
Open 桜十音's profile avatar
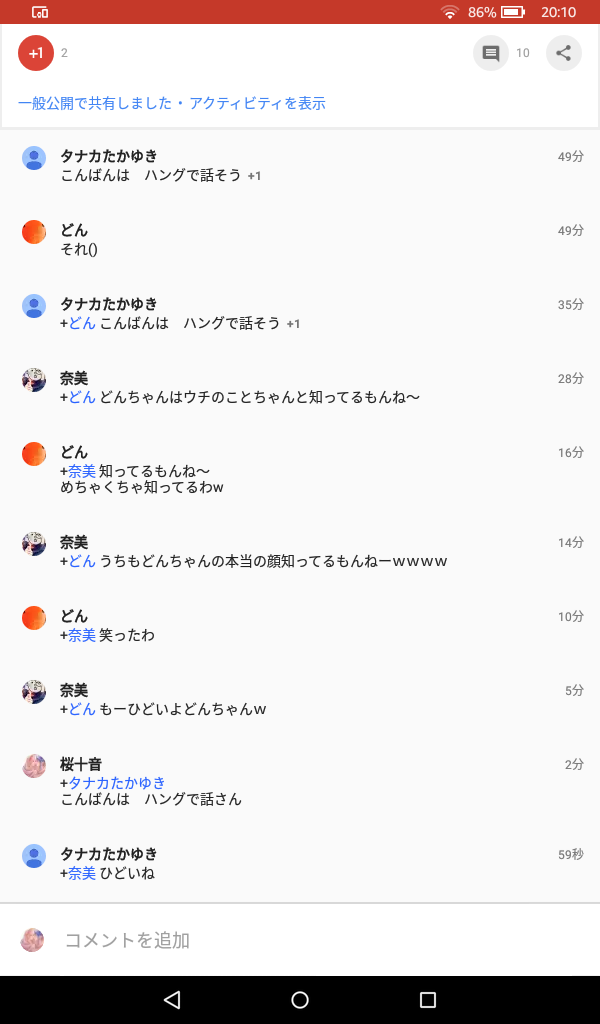(34, 766)
